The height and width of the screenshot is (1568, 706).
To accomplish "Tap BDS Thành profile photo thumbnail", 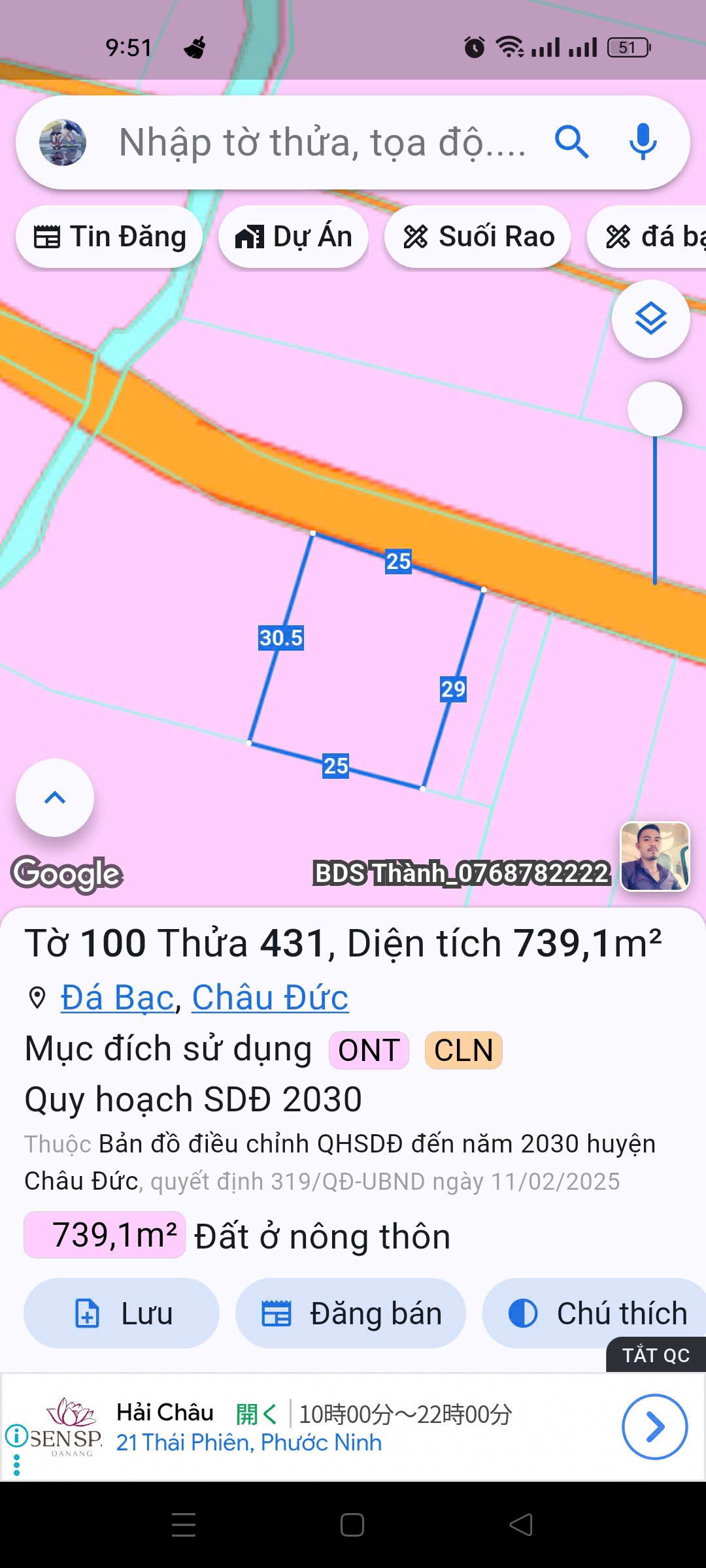I will pos(654,856).
